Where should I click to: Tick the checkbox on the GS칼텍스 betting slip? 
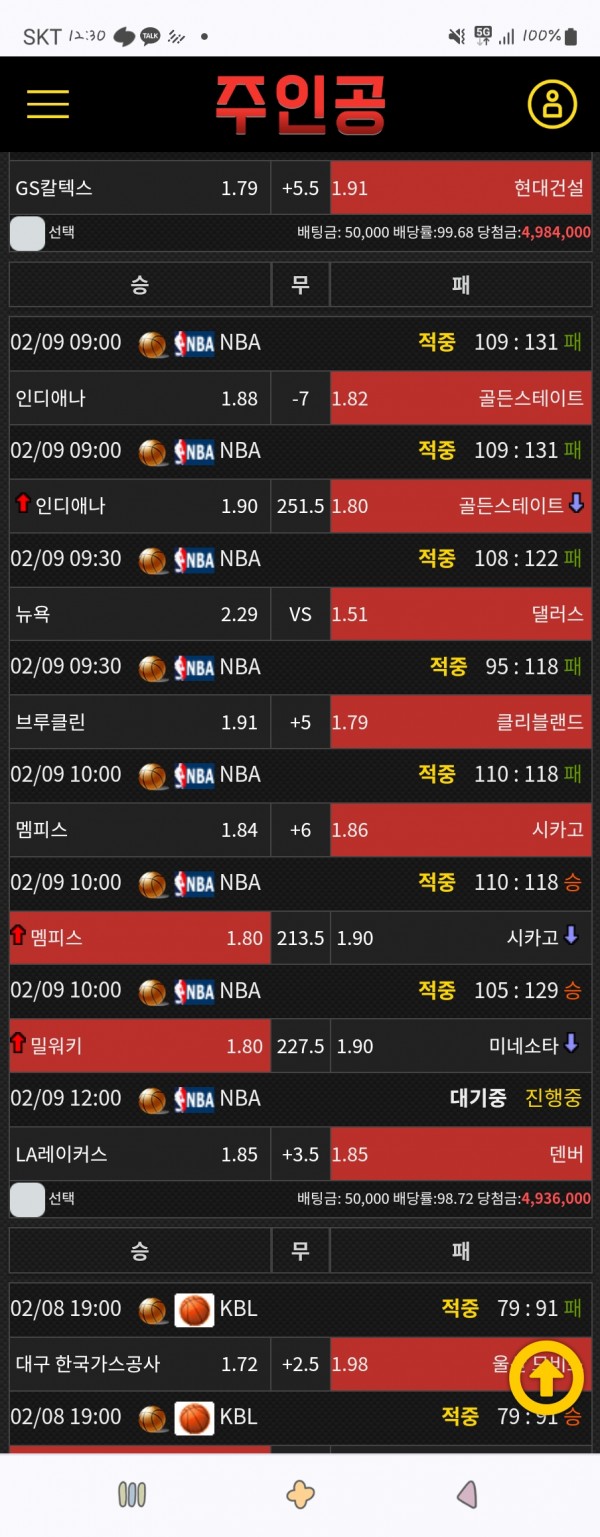pyautogui.click(x=27, y=233)
